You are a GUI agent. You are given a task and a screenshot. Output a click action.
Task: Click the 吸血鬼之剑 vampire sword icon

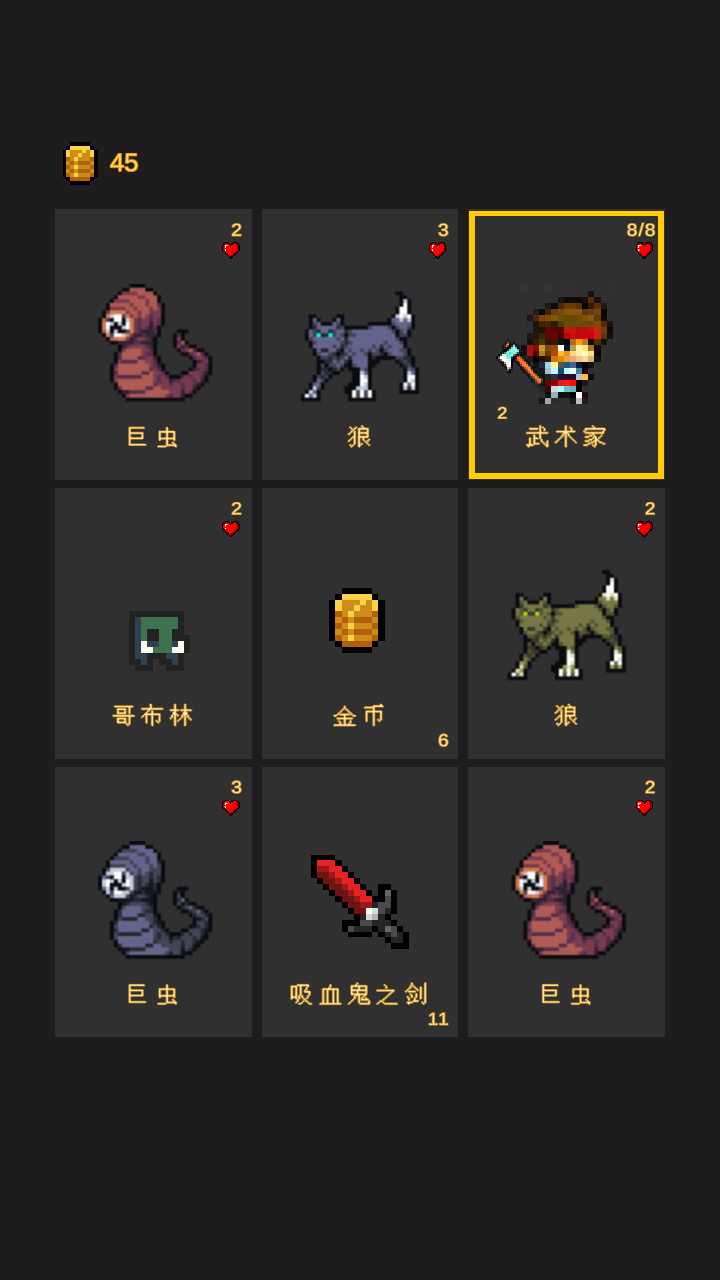pos(359,898)
